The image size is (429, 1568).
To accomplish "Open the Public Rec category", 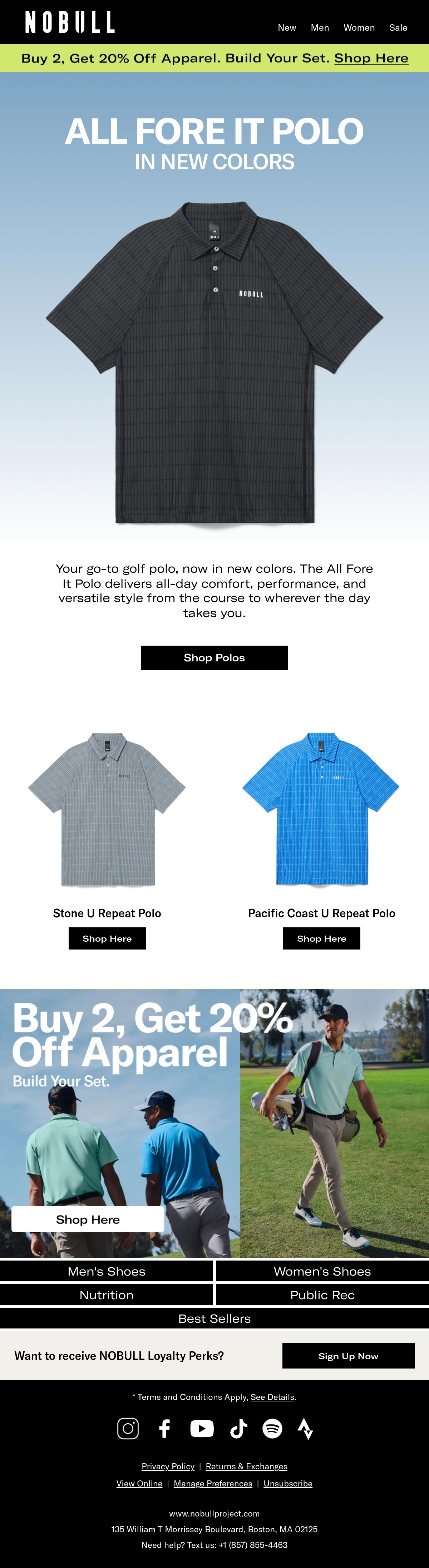I will pyautogui.click(x=322, y=1295).
